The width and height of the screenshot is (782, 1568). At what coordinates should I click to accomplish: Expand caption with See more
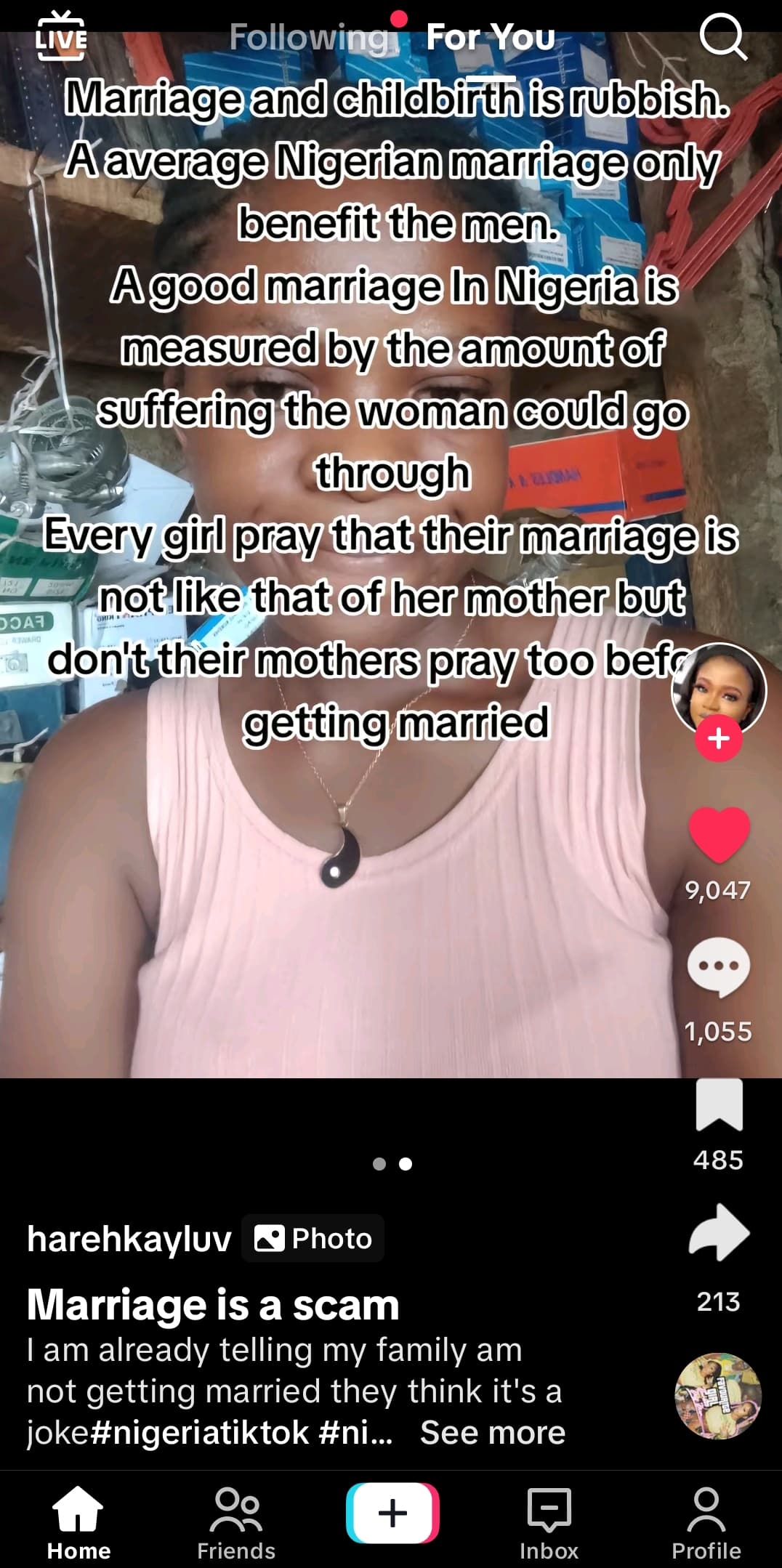(492, 1433)
